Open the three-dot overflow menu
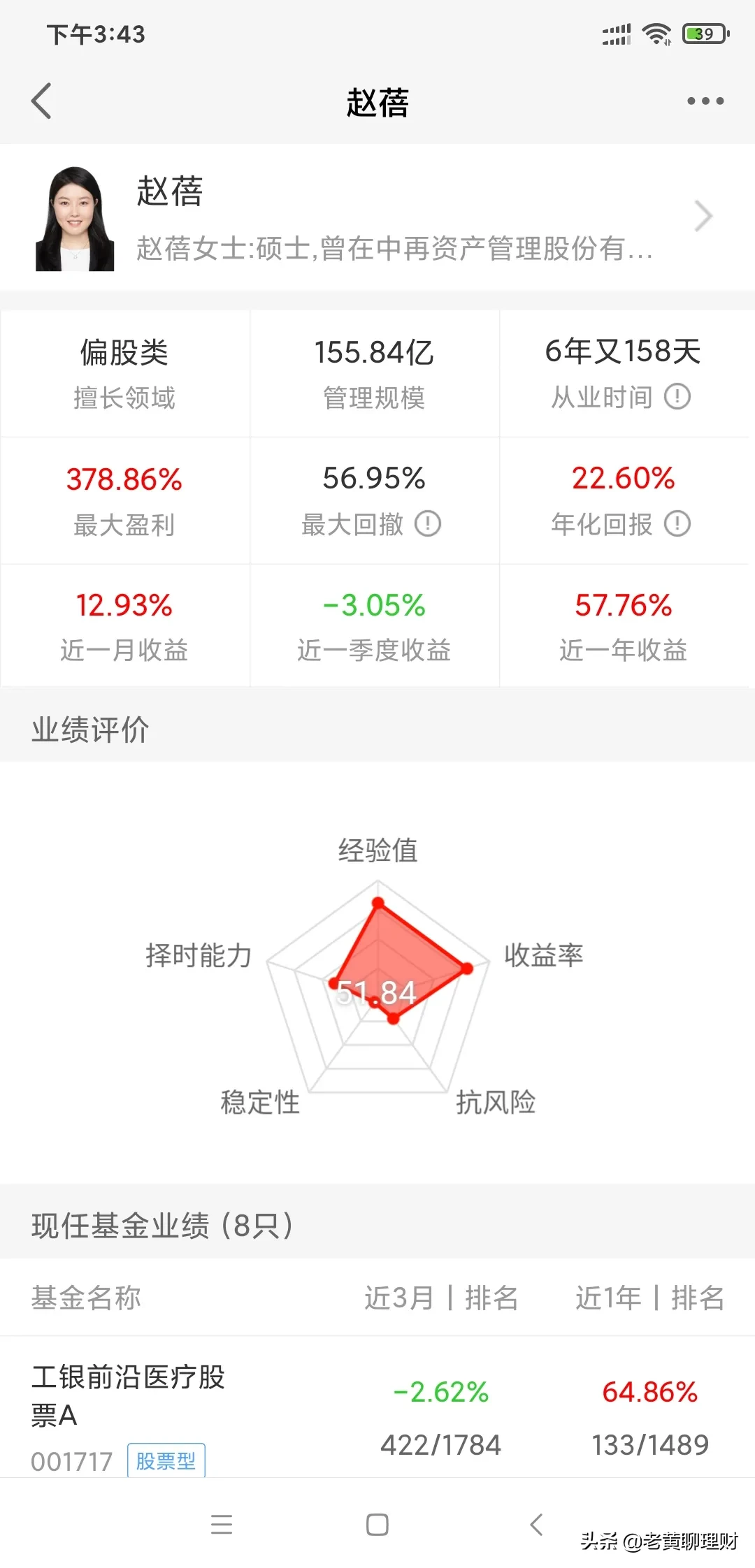Image resolution: width=755 pixels, height=1568 pixels. pyautogui.click(x=705, y=101)
